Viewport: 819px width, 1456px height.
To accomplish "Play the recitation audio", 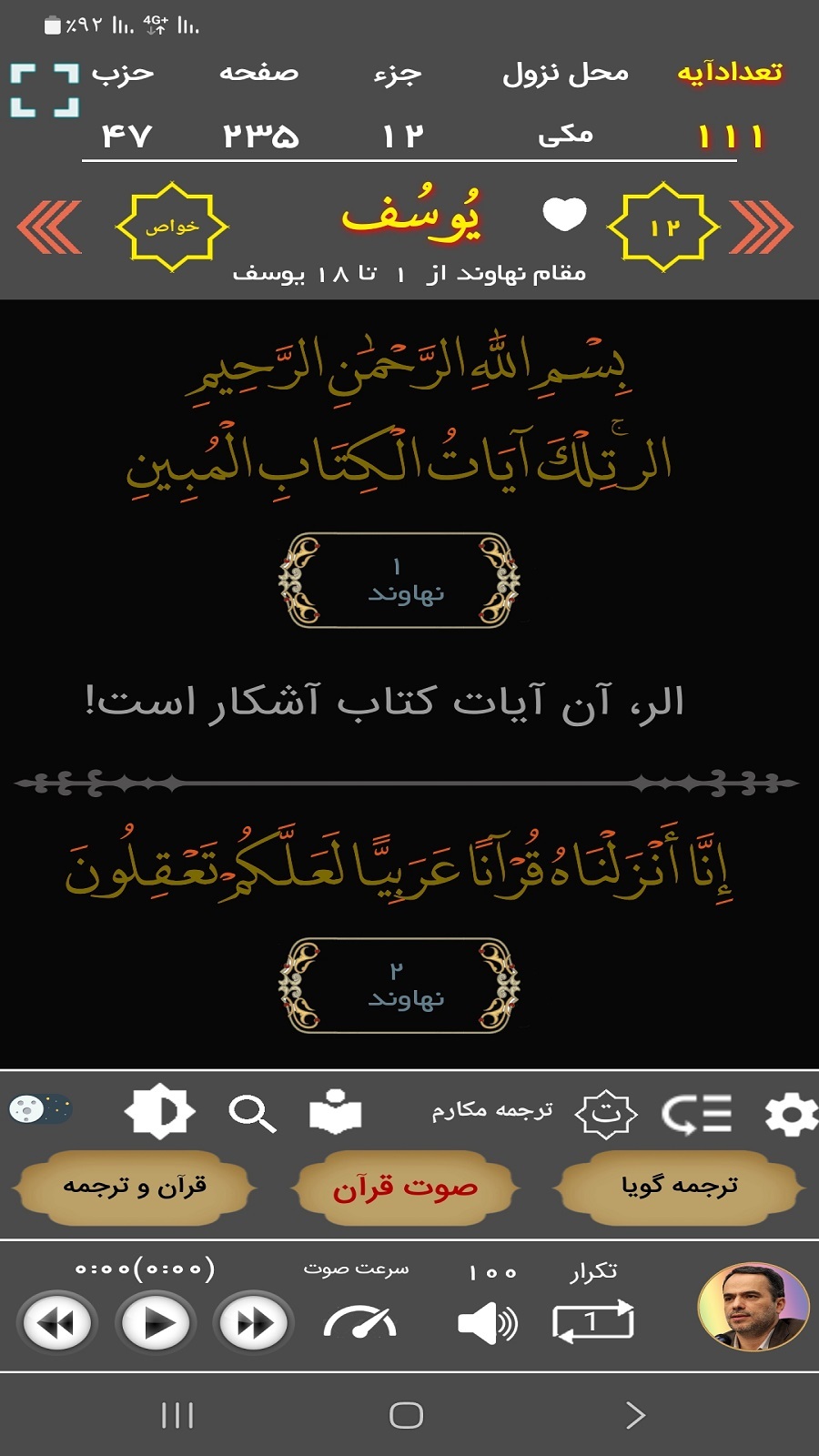I will (156, 1322).
